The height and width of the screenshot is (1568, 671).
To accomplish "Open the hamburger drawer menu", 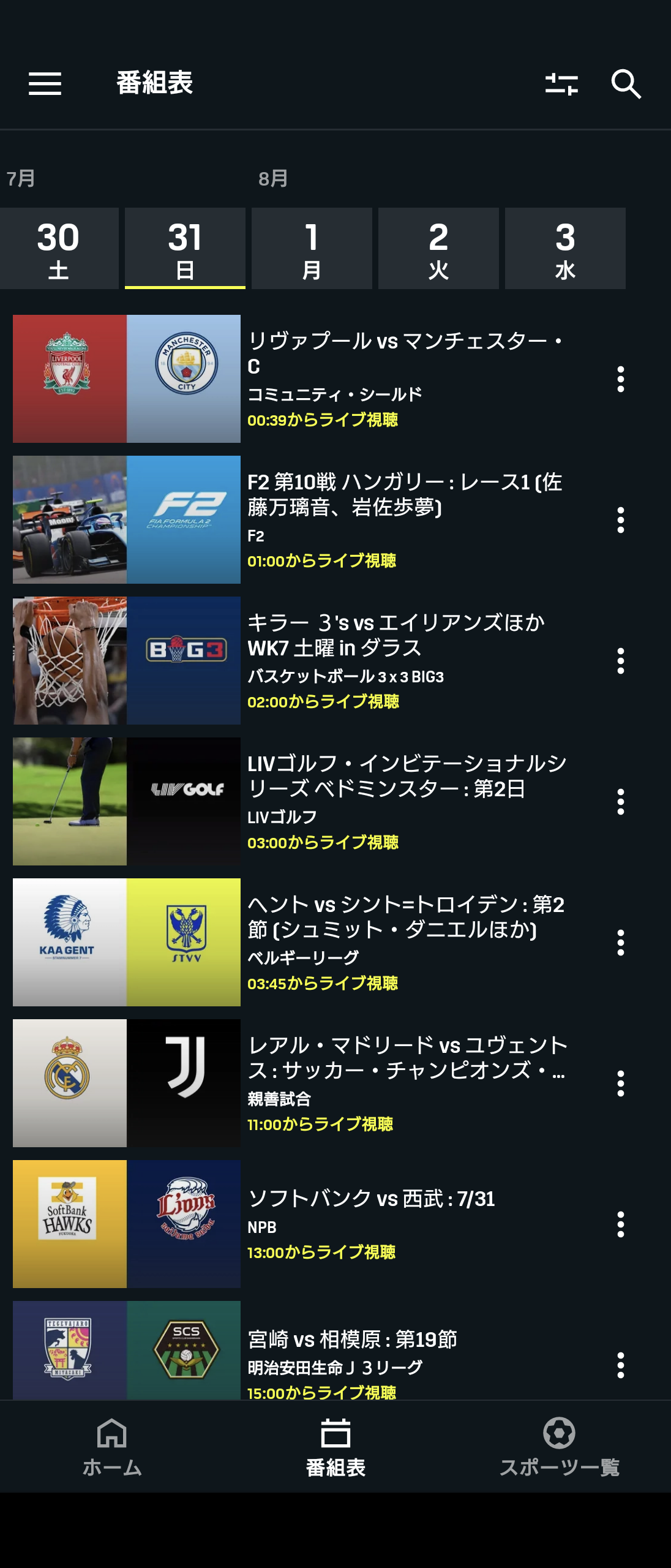I will coord(45,83).
